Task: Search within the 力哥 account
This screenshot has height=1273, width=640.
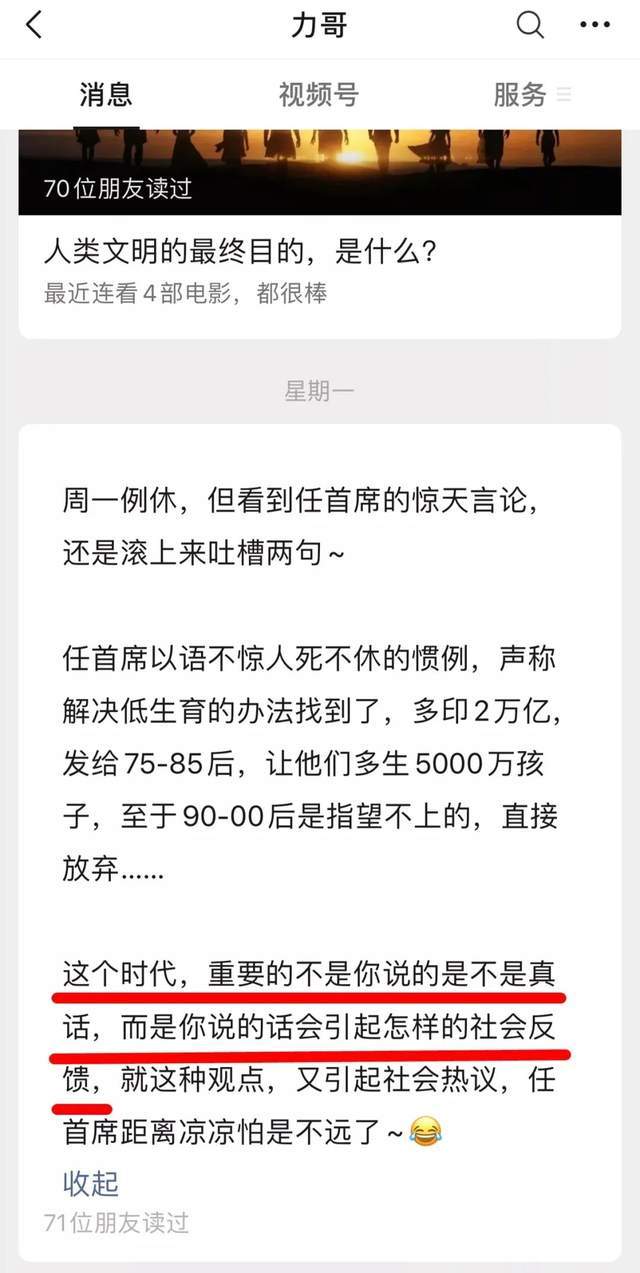Action: pos(530,26)
